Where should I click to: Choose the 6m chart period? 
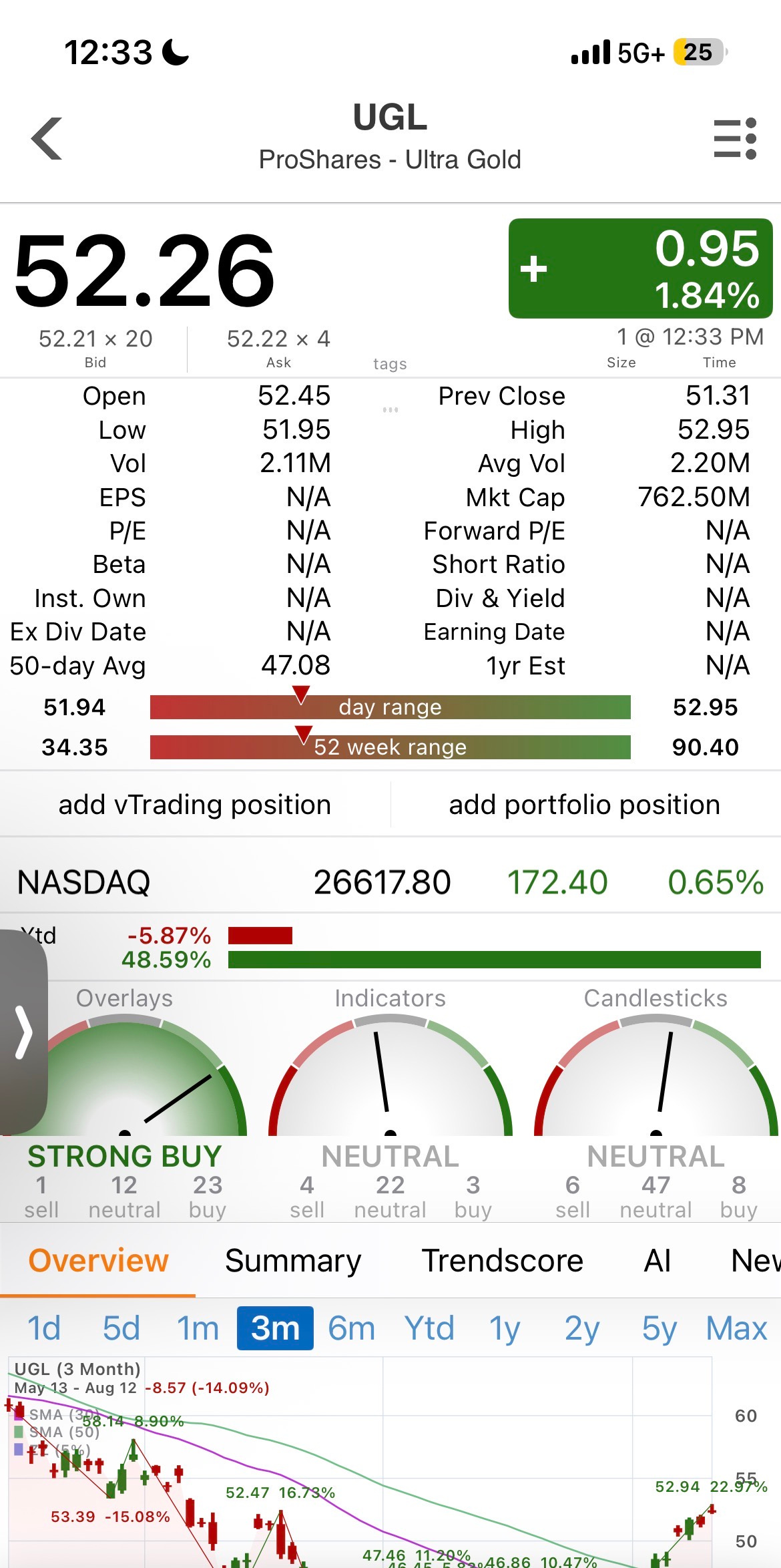tap(352, 1328)
